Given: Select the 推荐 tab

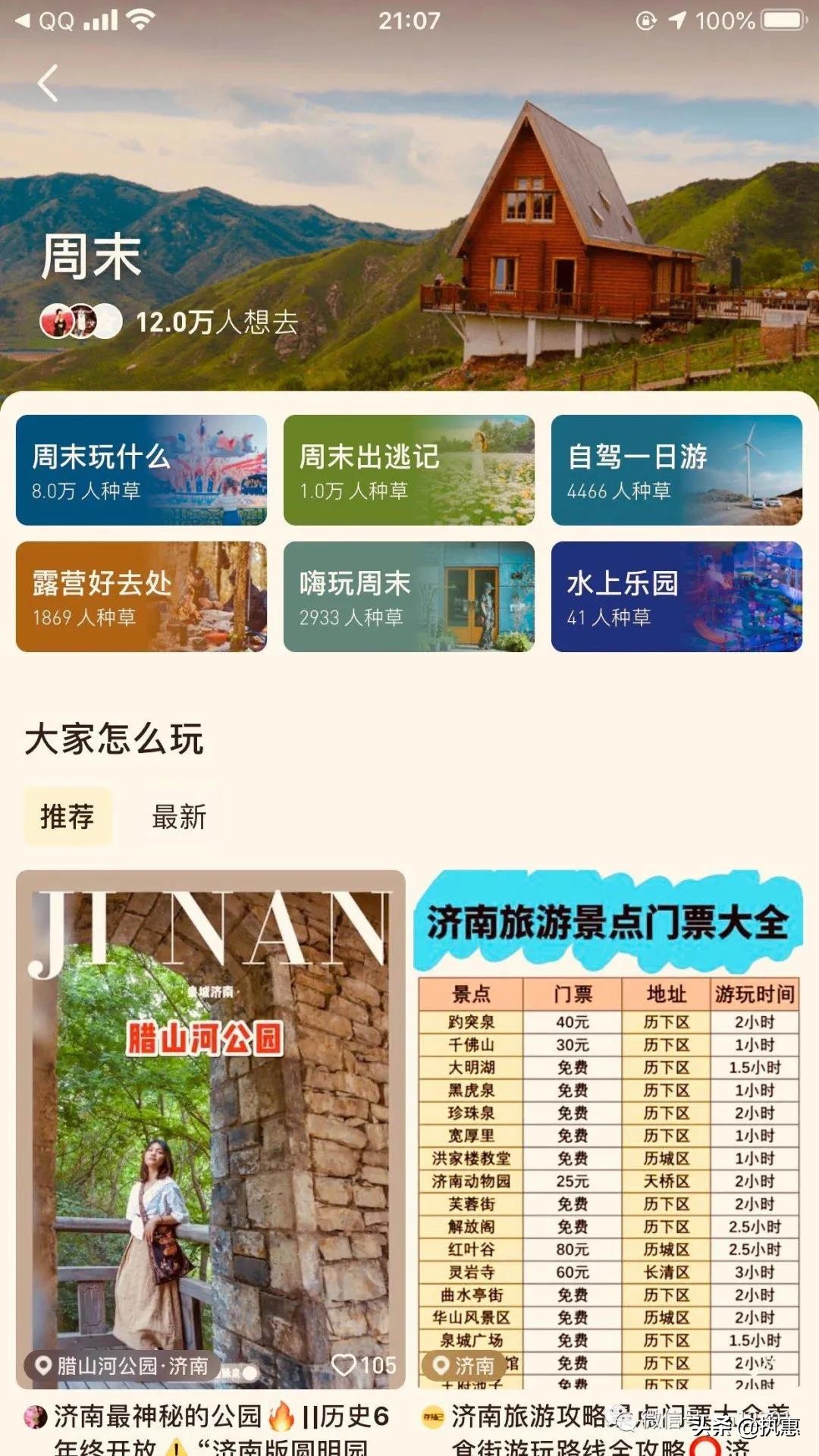Looking at the screenshot, I should pos(68,815).
